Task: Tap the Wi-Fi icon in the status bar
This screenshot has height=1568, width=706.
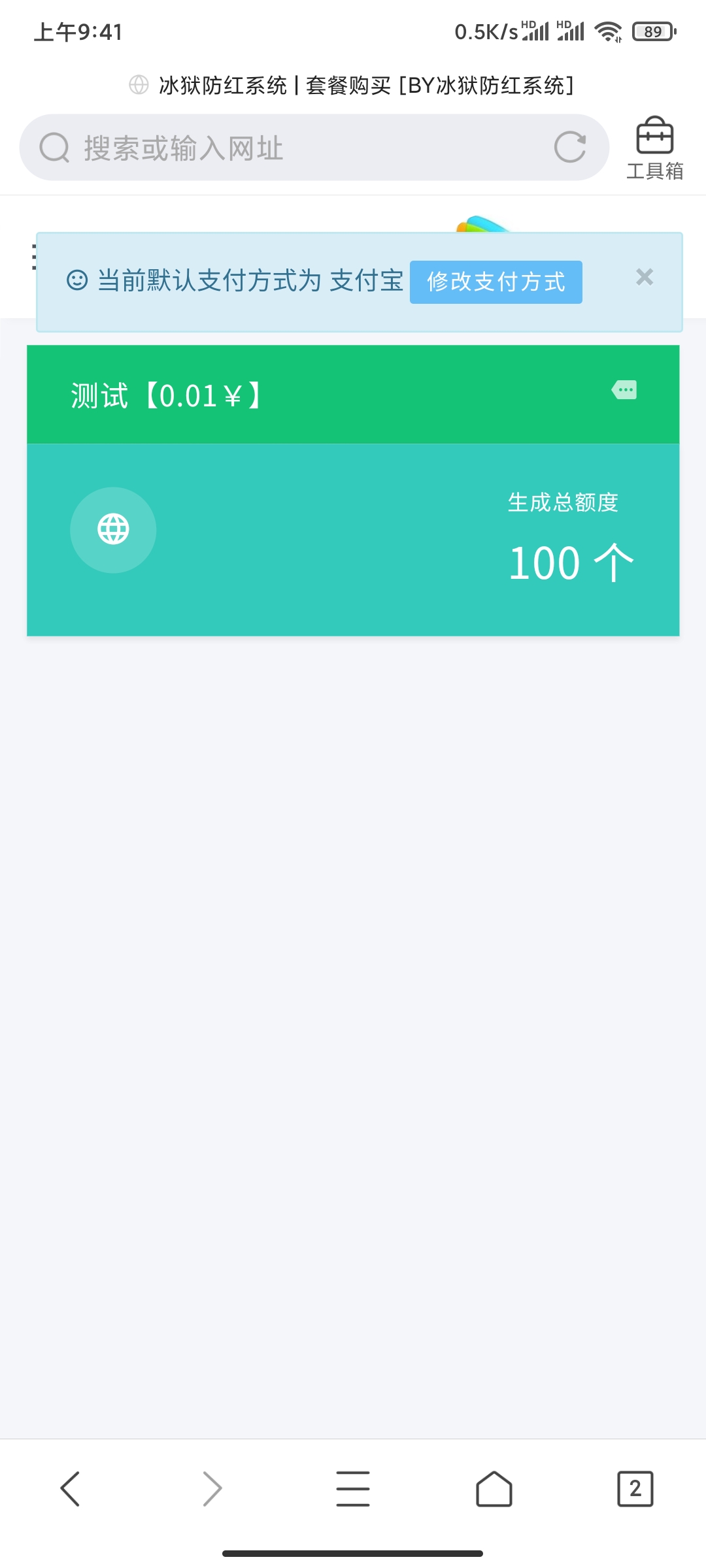Action: [x=609, y=30]
